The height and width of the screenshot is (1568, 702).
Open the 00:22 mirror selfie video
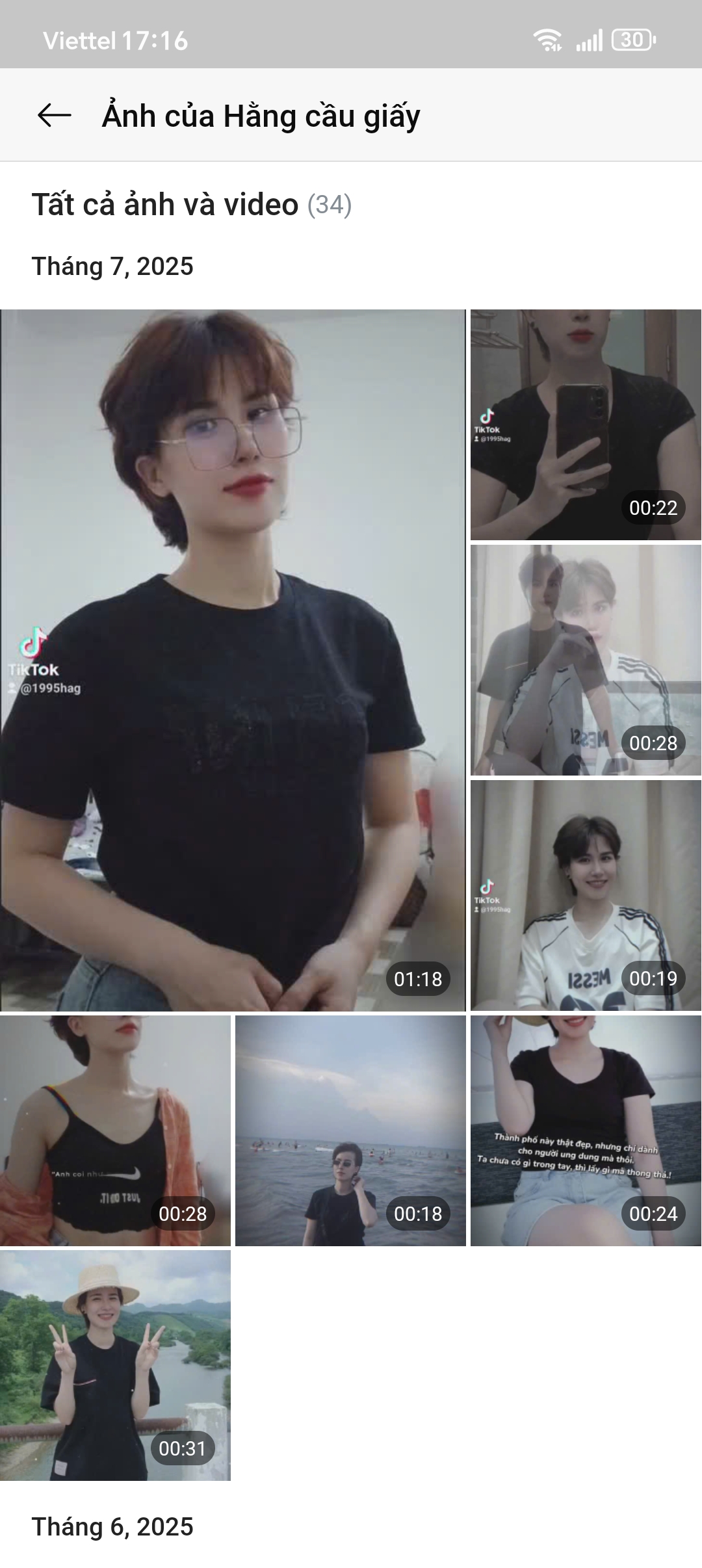click(586, 425)
